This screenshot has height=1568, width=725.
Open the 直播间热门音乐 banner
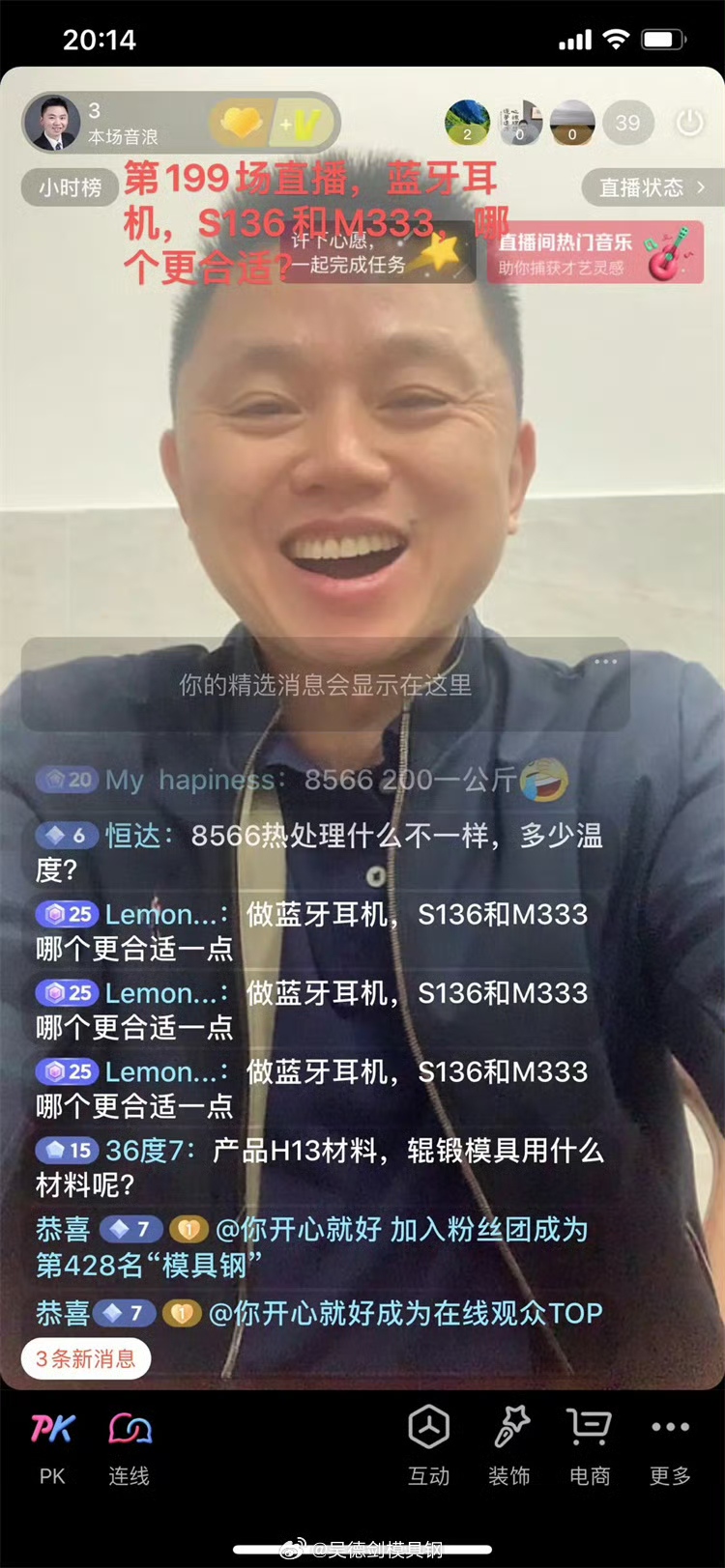(594, 253)
